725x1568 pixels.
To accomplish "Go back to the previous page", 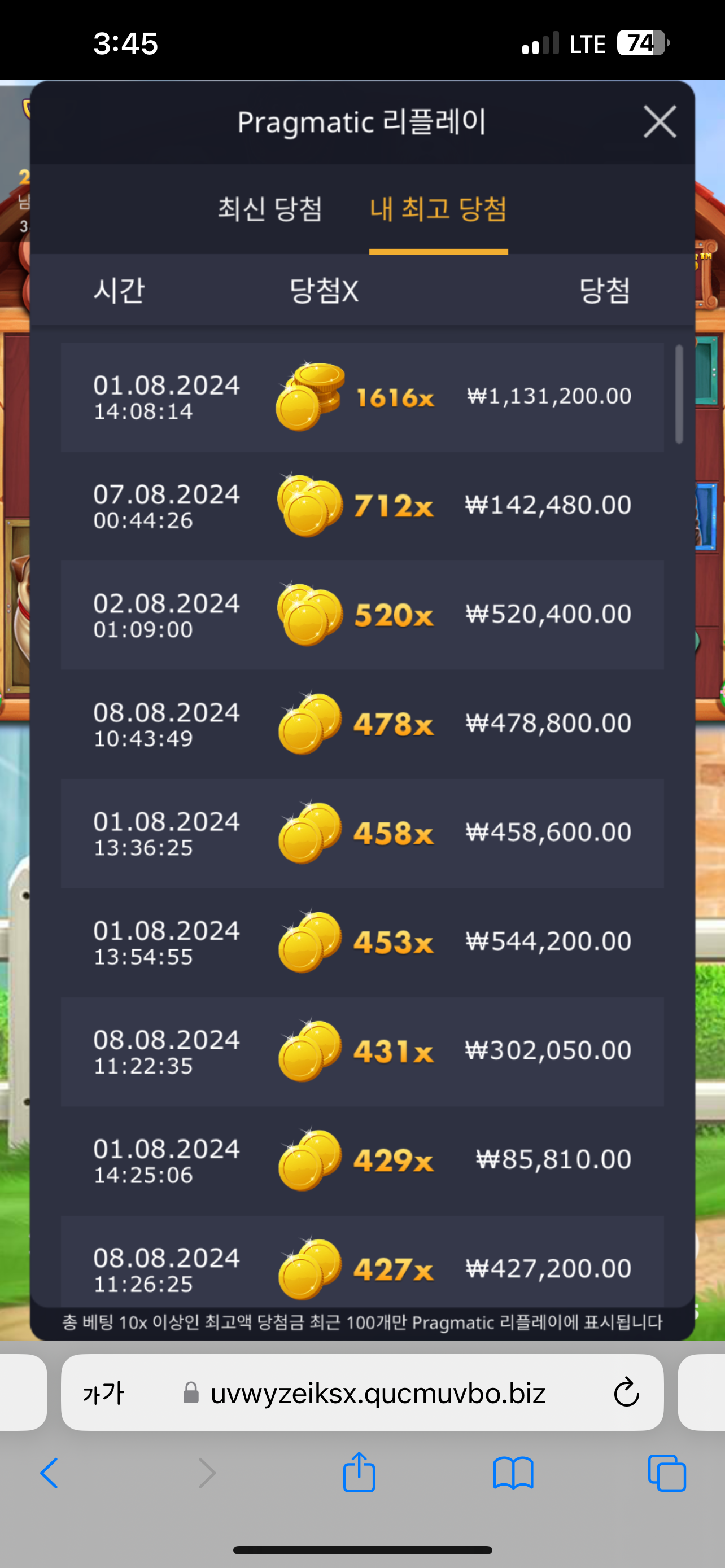I will click(50, 1473).
